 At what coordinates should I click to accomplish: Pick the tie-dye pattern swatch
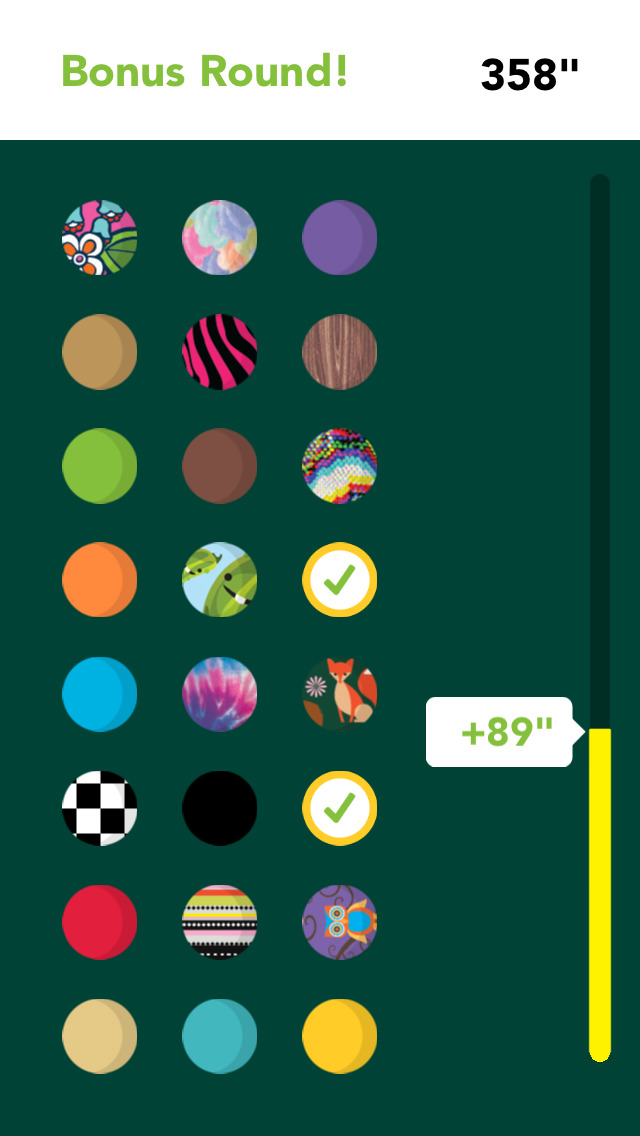coord(219,694)
